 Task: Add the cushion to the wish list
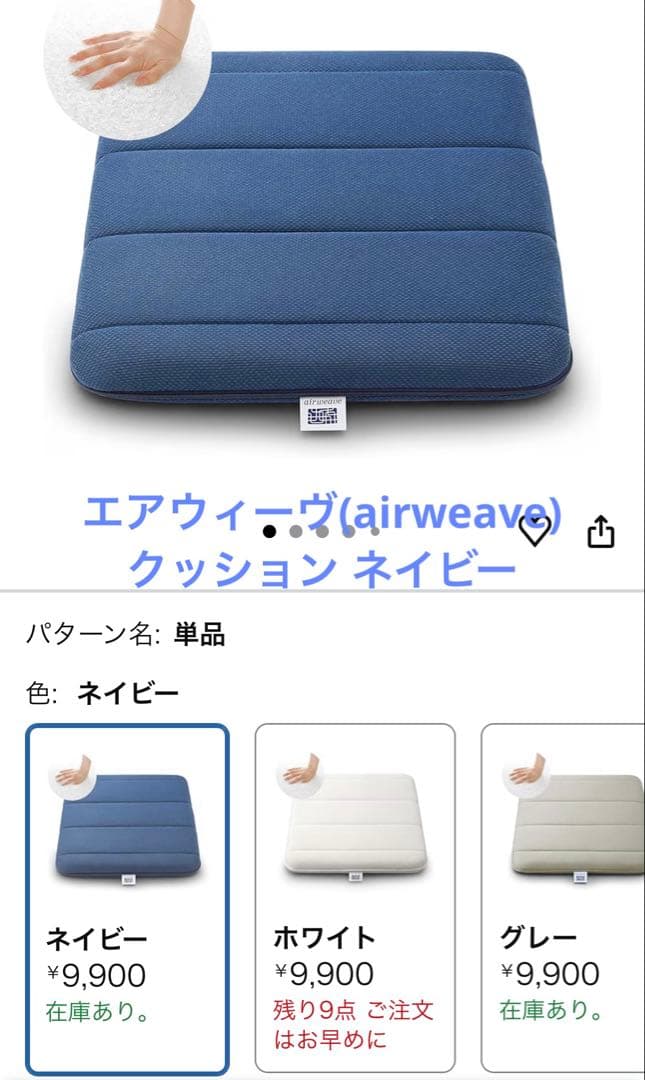[x=535, y=531]
